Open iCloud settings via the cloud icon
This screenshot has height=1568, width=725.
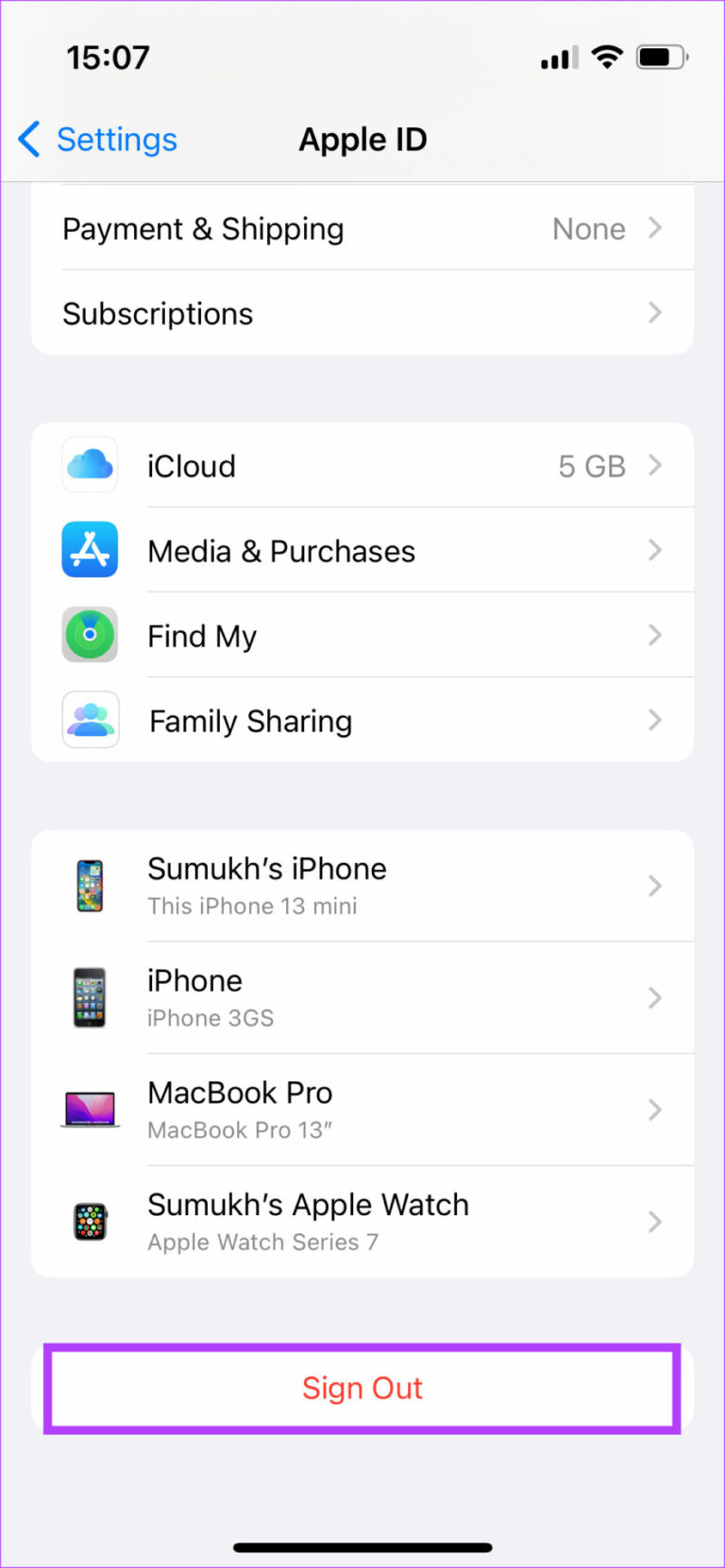(x=90, y=465)
